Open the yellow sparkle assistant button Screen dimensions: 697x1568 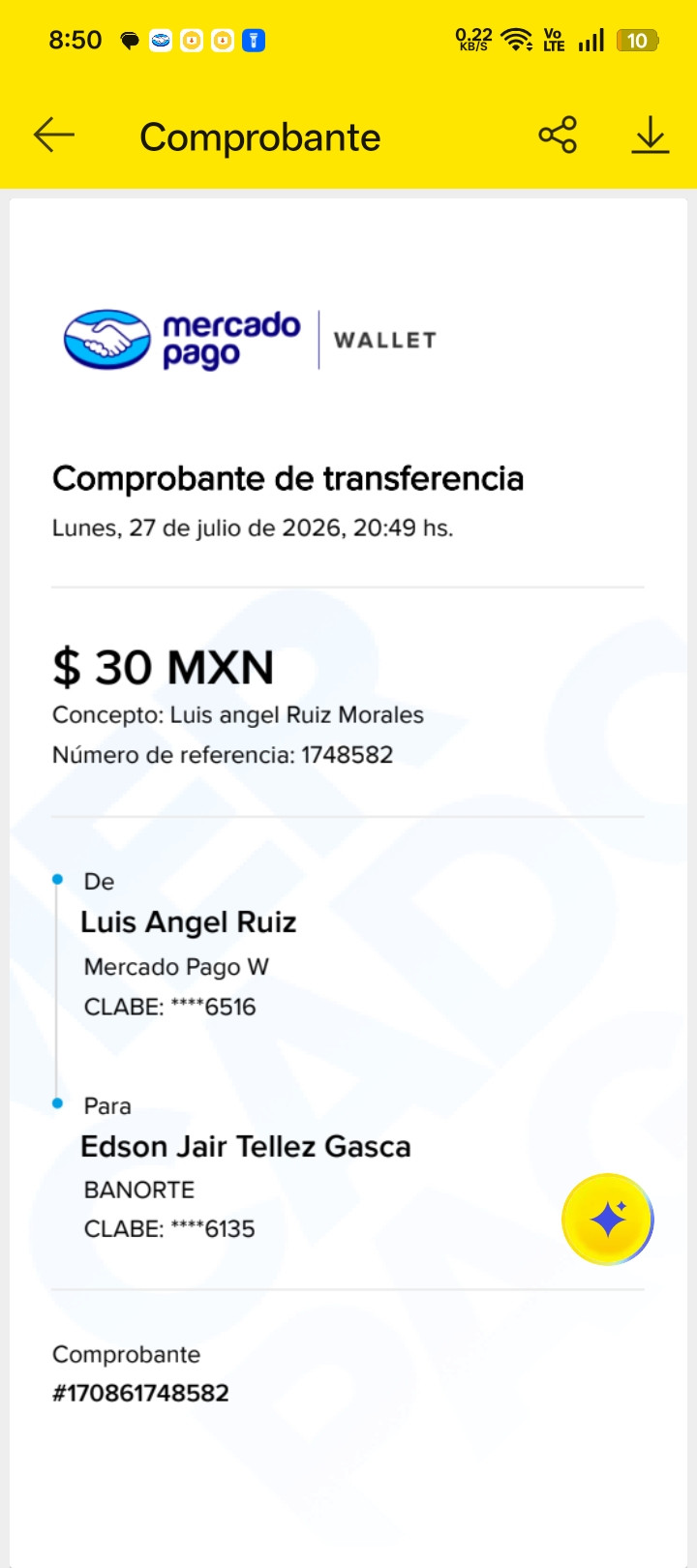pos(608,1220)
